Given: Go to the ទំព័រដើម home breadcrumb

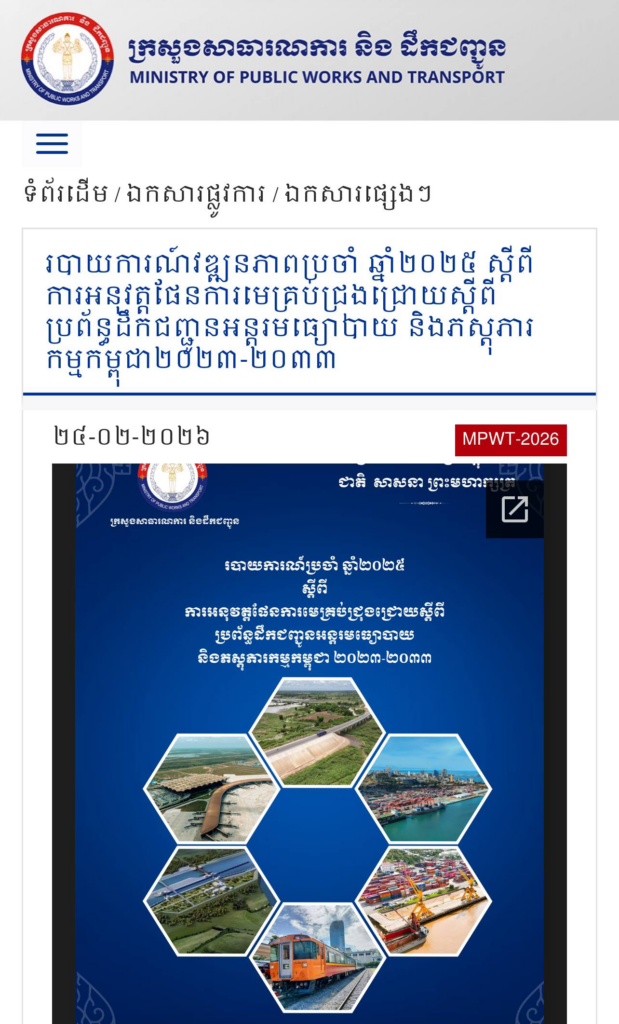Looking at the screenshot, I should [65, 194].
